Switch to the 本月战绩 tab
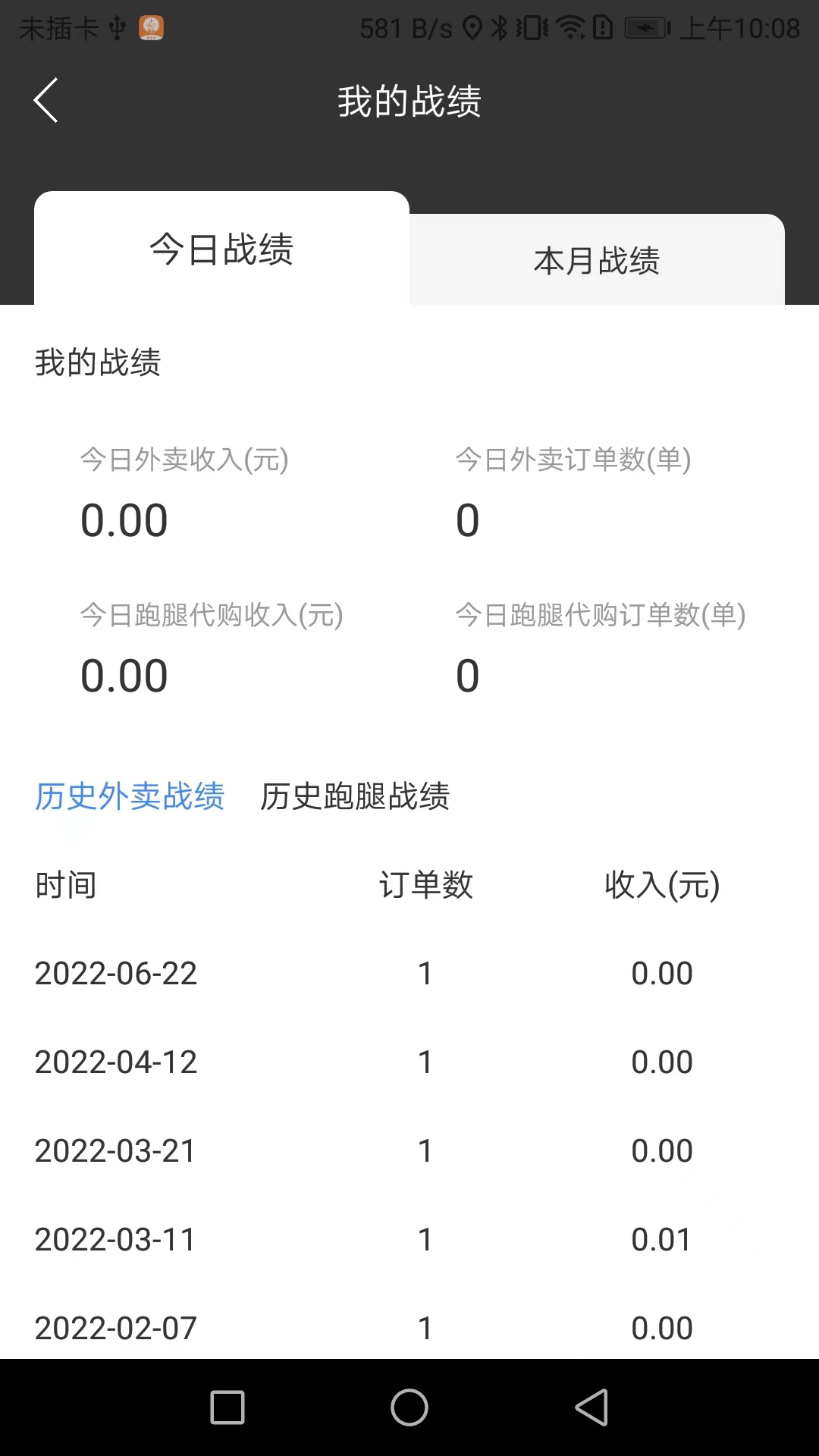The image size is (819, 1456). click(x=597, y=259)
